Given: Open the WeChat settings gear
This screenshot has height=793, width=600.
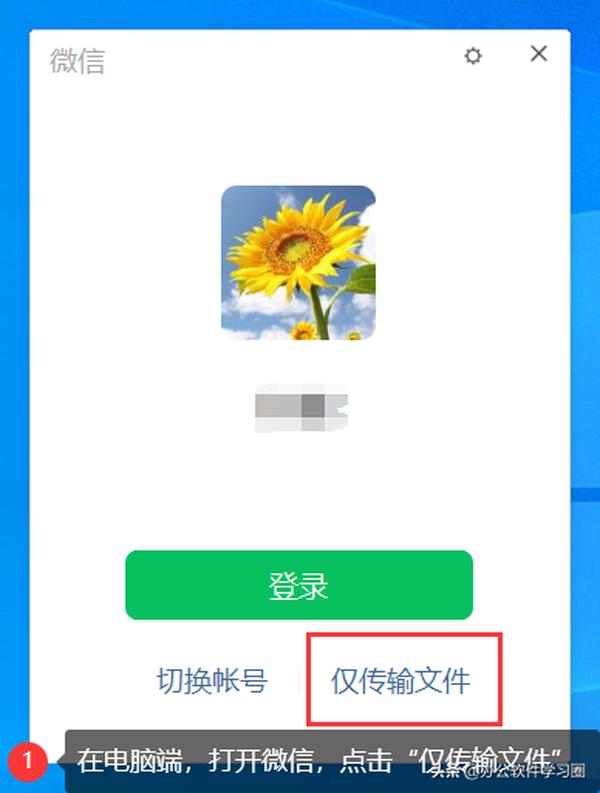Looking at the screenshot, I should 473,56.
